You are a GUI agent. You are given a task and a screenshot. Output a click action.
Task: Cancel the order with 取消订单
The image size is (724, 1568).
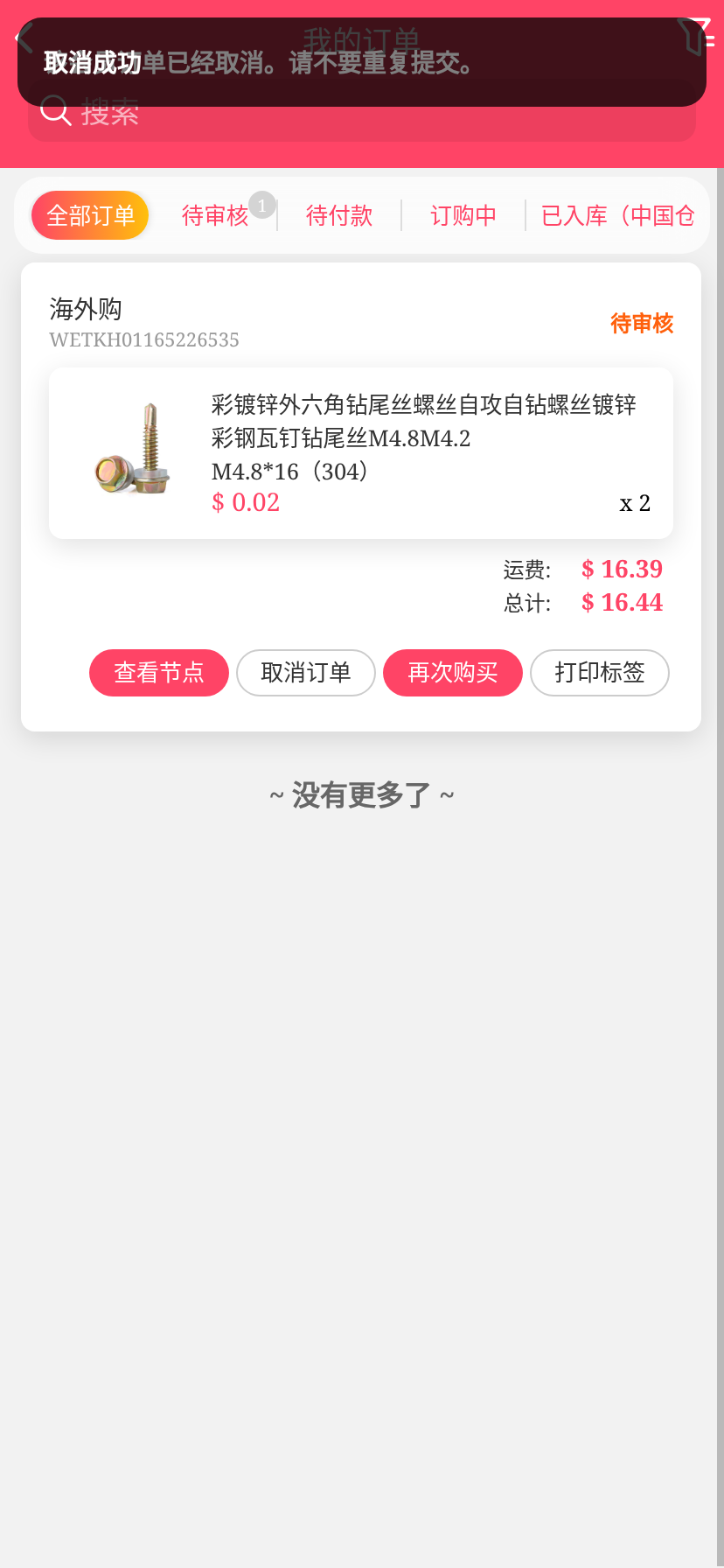(x=306, y=673)
